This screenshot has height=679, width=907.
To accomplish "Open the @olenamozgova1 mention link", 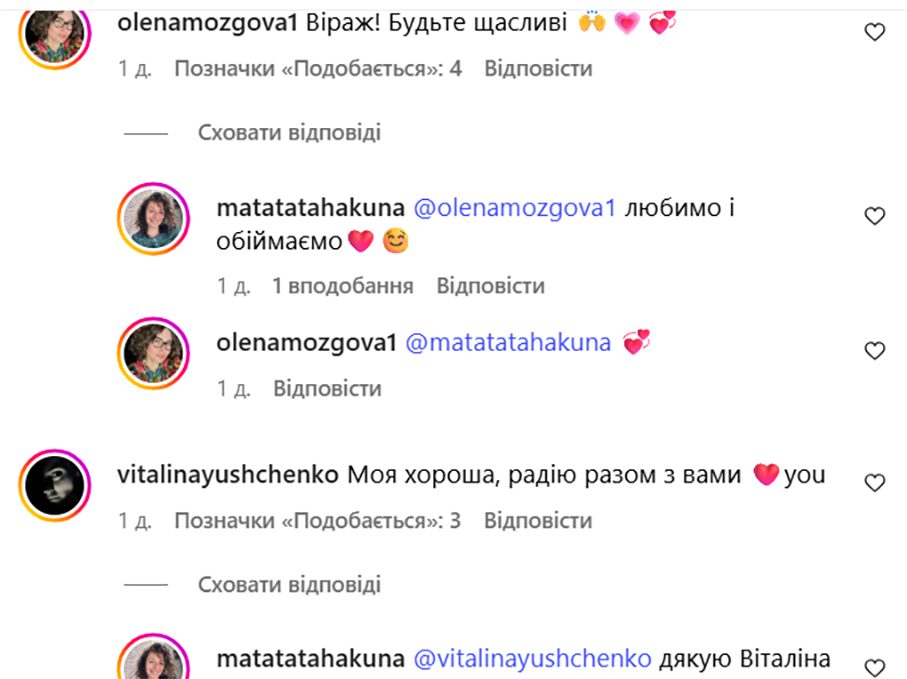I will (x=513, y=208).
